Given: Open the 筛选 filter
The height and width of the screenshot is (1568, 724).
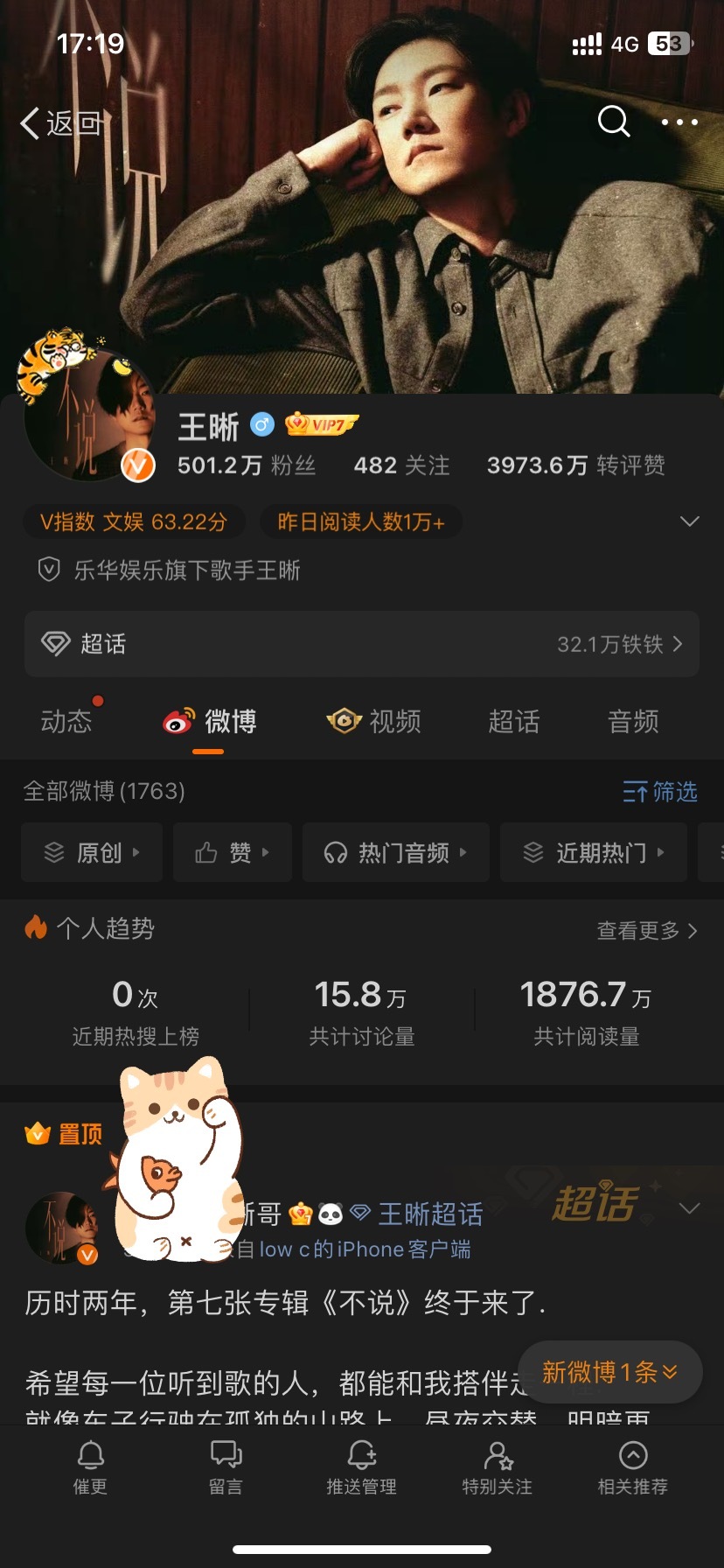Looking at the screenshot, I should [x=660, y=792].
